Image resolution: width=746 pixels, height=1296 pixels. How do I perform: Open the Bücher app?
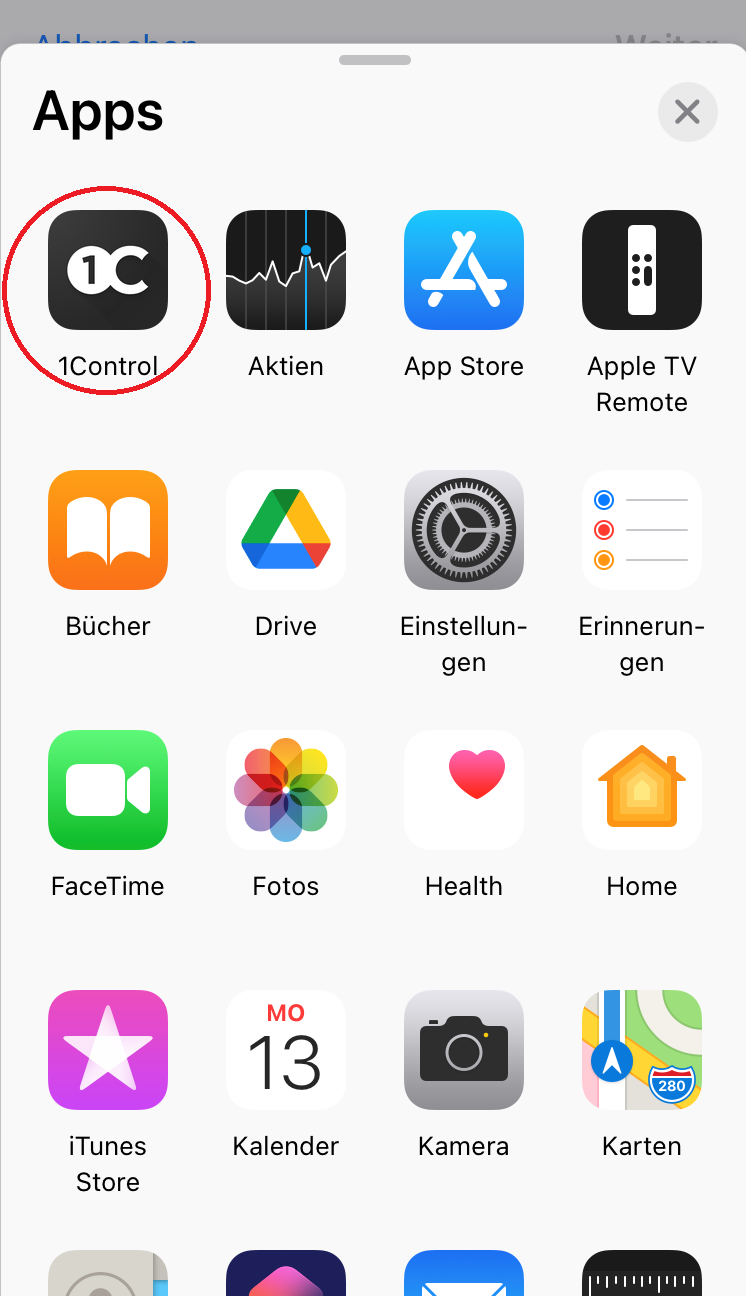point(108,530)
